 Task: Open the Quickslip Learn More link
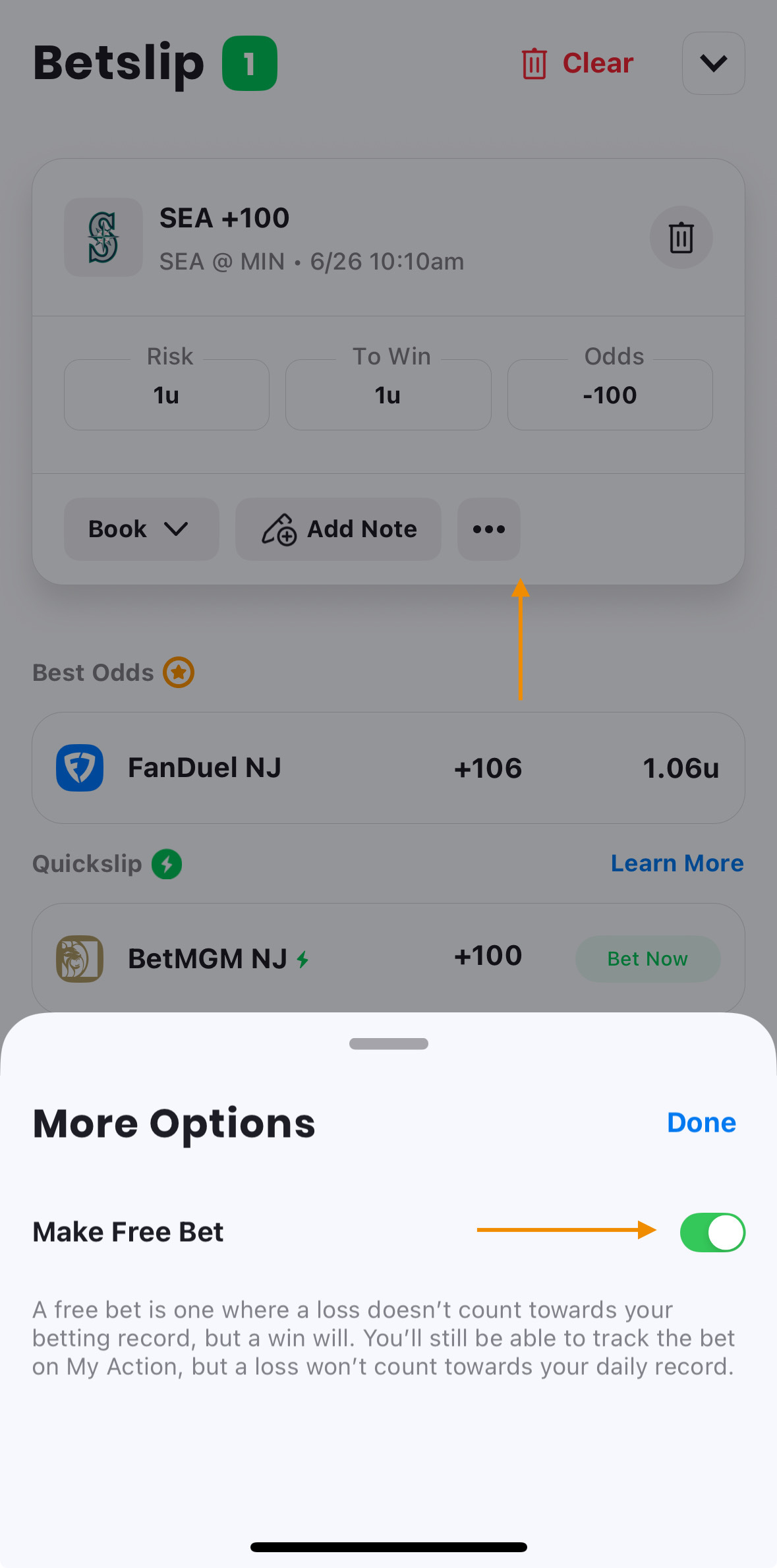click(677, 863)
